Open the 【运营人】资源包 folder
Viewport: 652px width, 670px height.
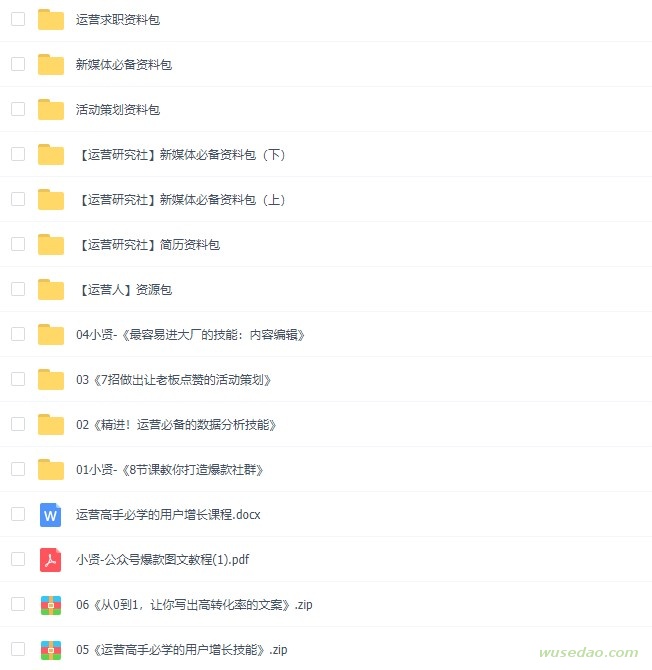(x=123, y=289)
